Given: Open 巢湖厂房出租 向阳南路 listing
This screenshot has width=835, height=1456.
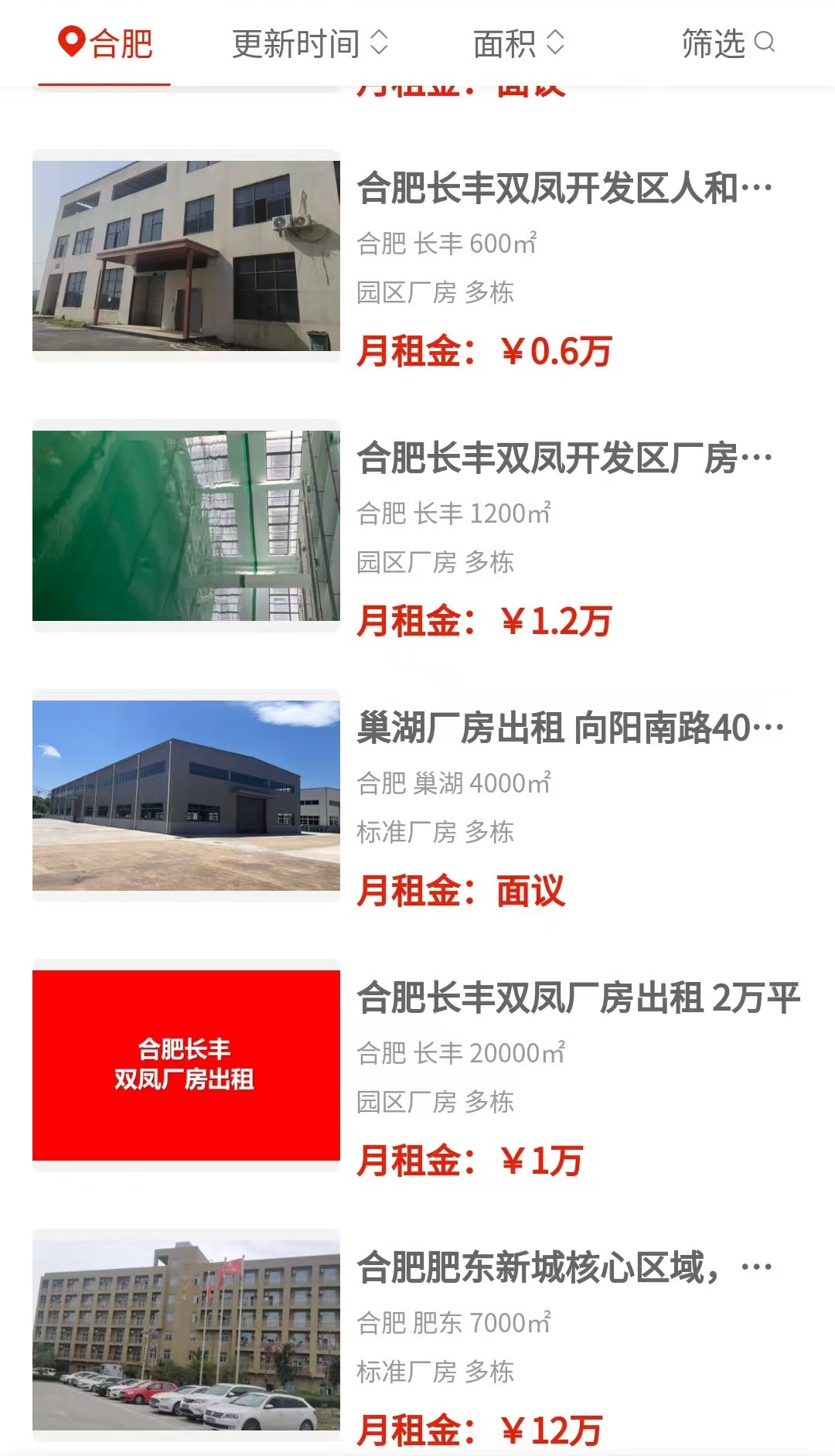Looking at the screenshot, I should 569,728.
